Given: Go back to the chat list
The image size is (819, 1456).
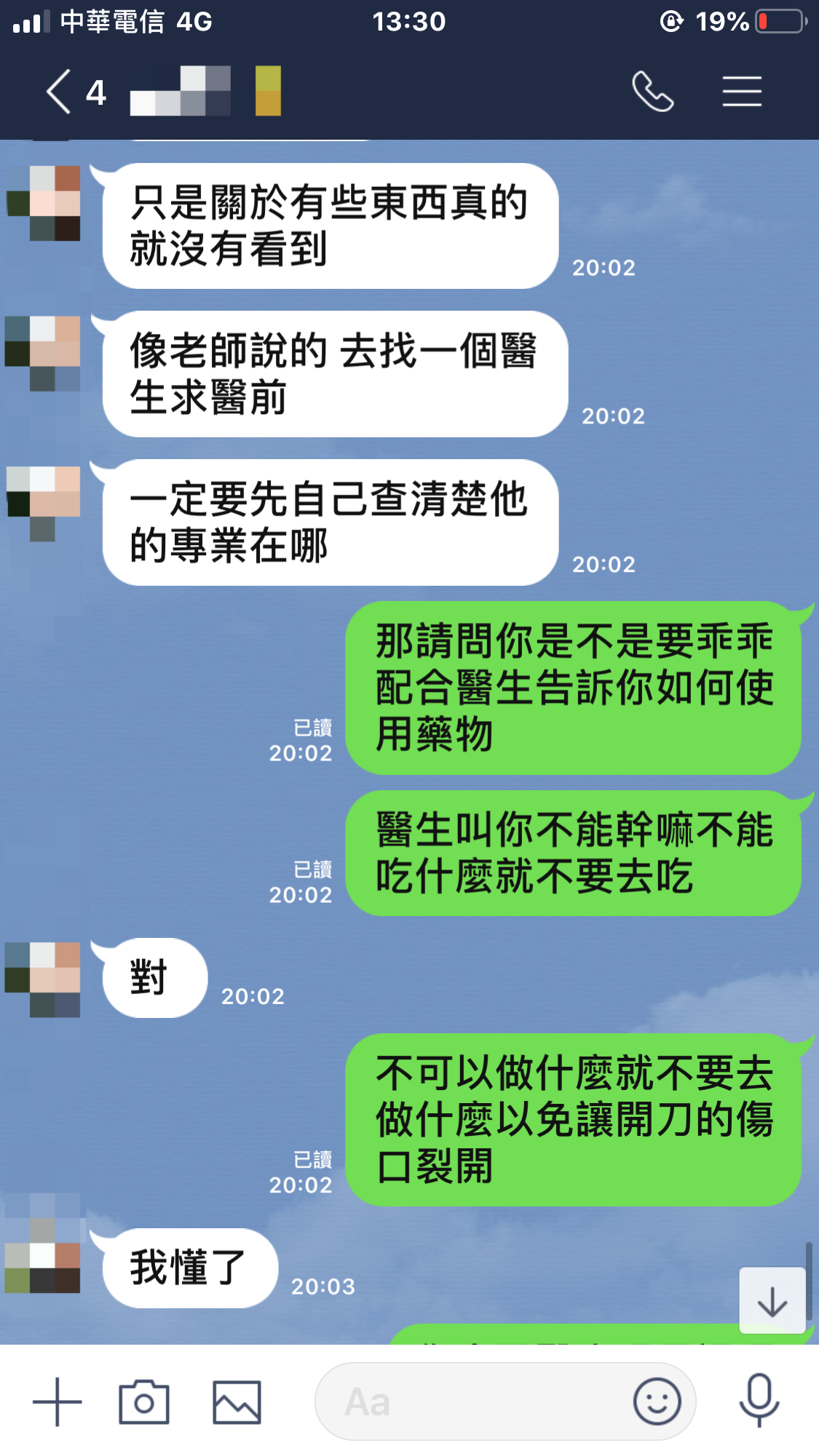Looking at the screenshot, I should coord(60,92).
